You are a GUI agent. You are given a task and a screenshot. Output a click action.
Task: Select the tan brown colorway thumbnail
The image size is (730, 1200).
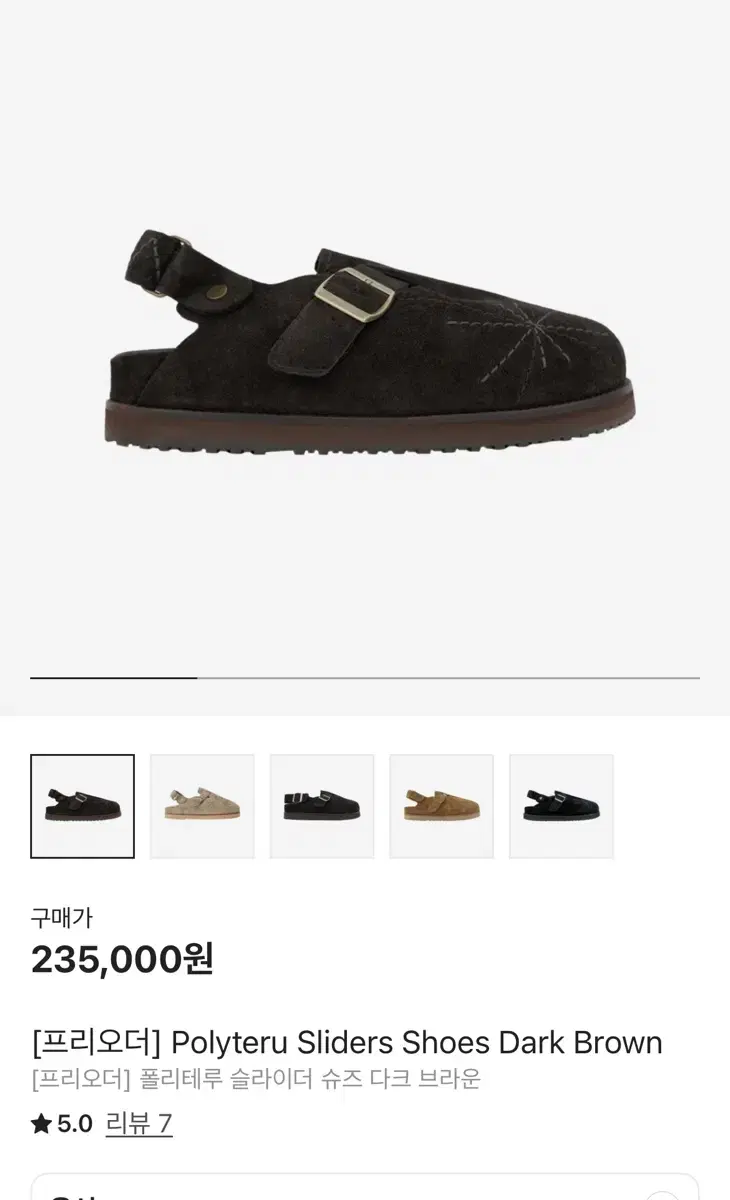click(443, 805)
